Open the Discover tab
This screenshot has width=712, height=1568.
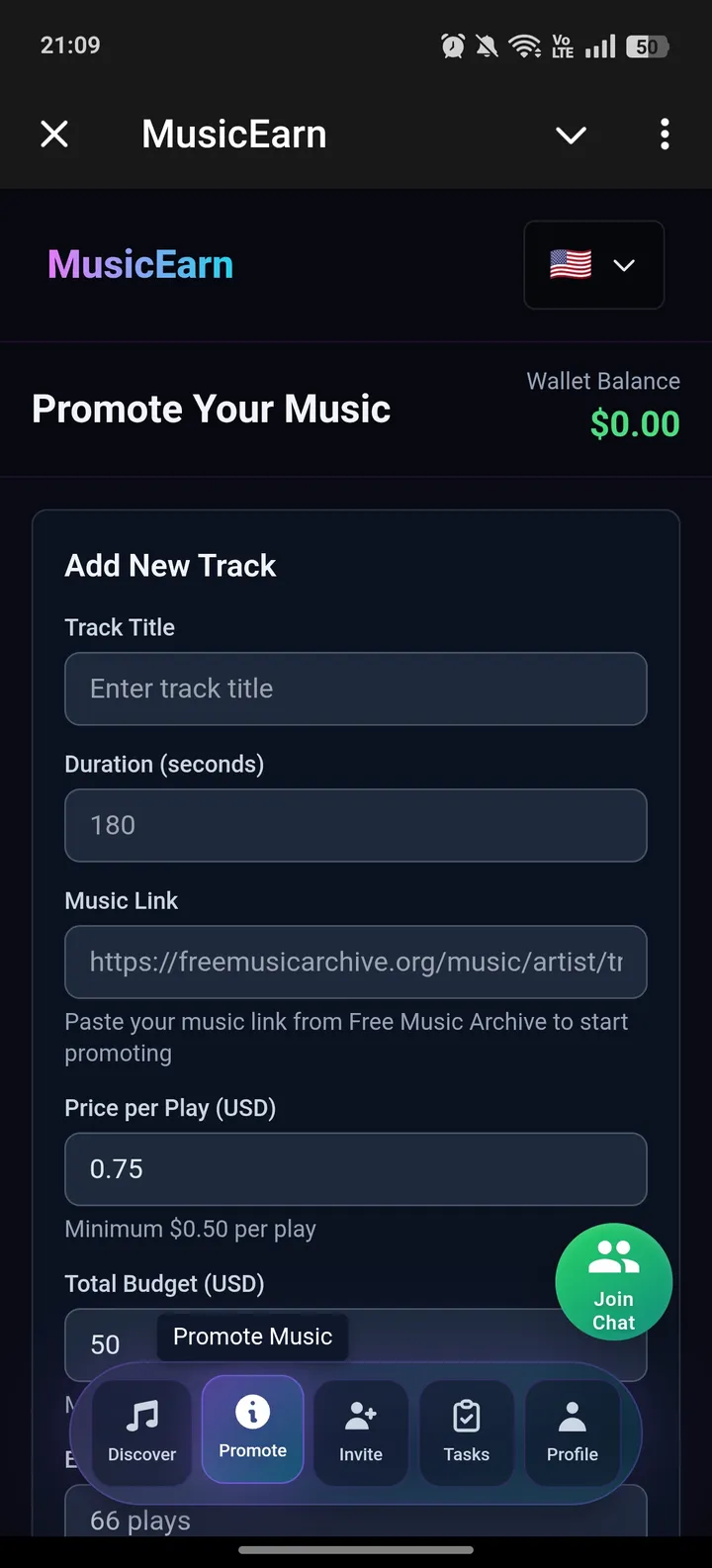pyautogui.click(x=141, y=1431)
